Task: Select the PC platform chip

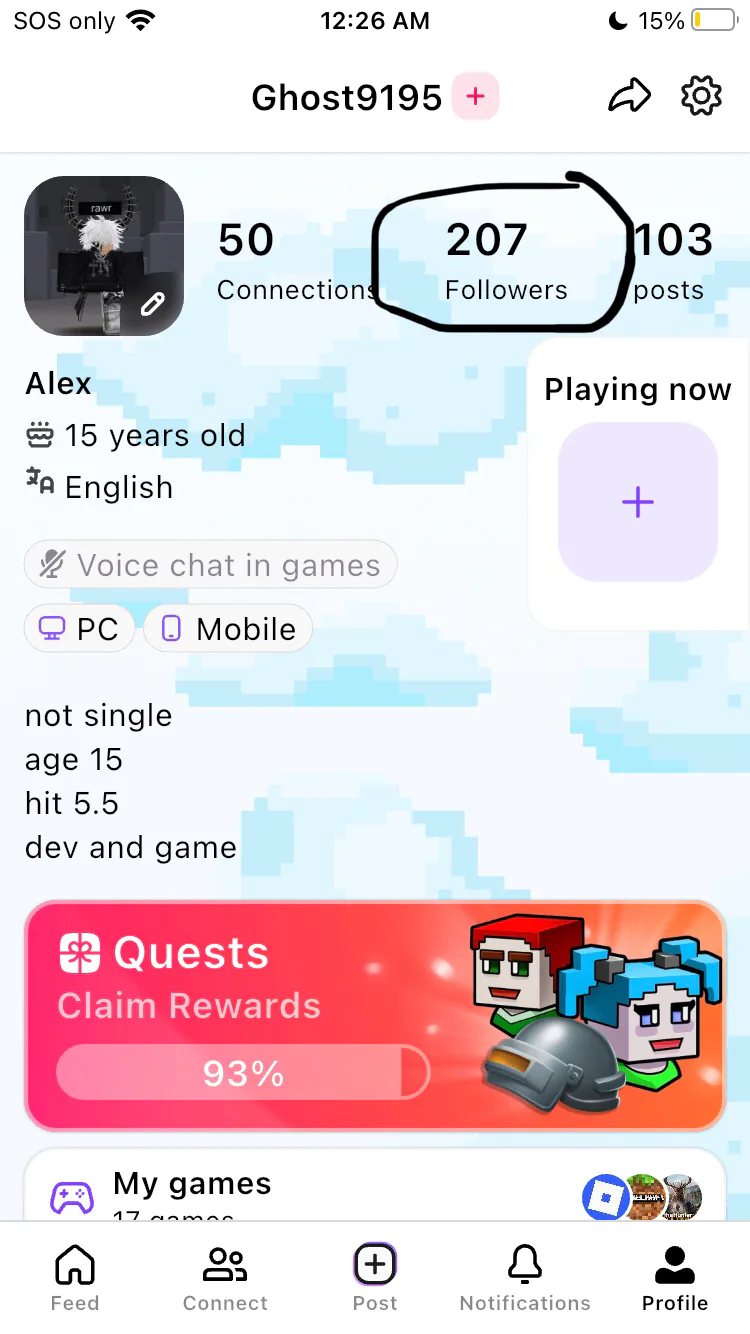Action: click(x=79, y=630)
